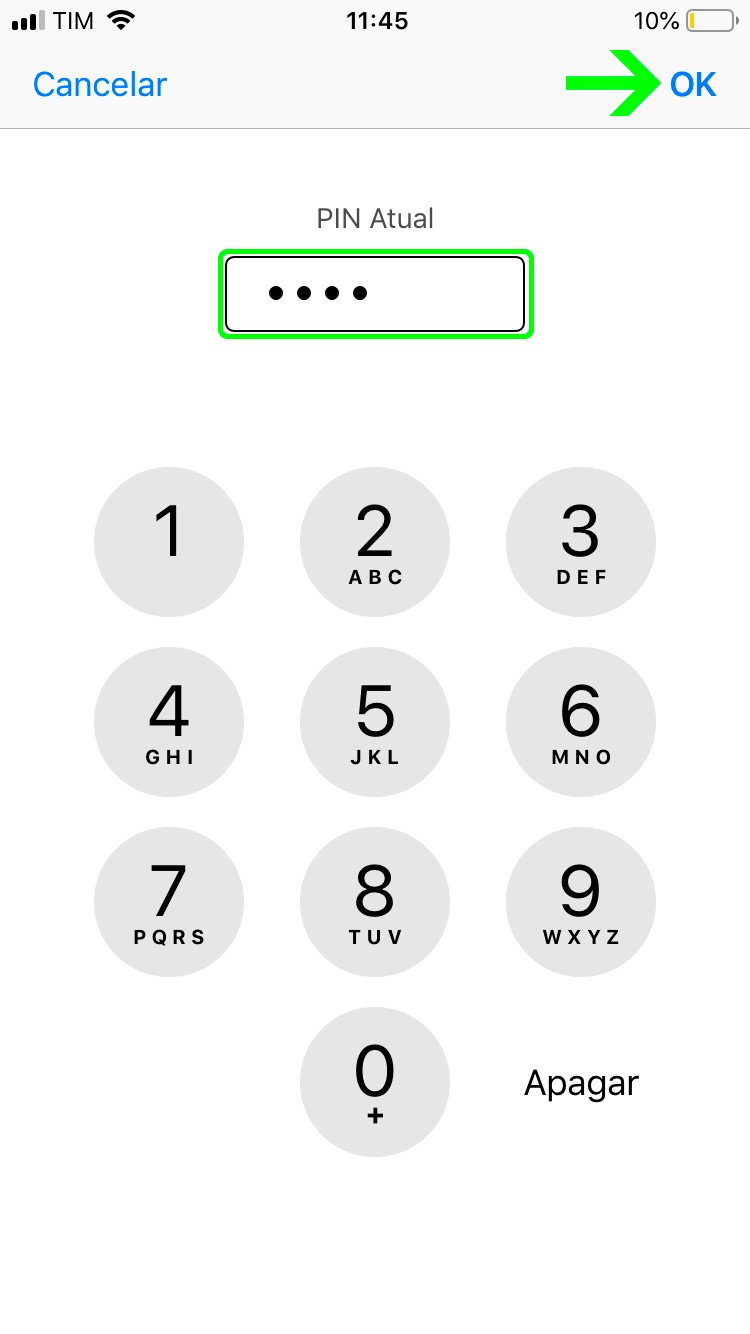Enter digit 1 on the keypad
This screenshot has height=1334, width=750.
[x=169, y=542]
